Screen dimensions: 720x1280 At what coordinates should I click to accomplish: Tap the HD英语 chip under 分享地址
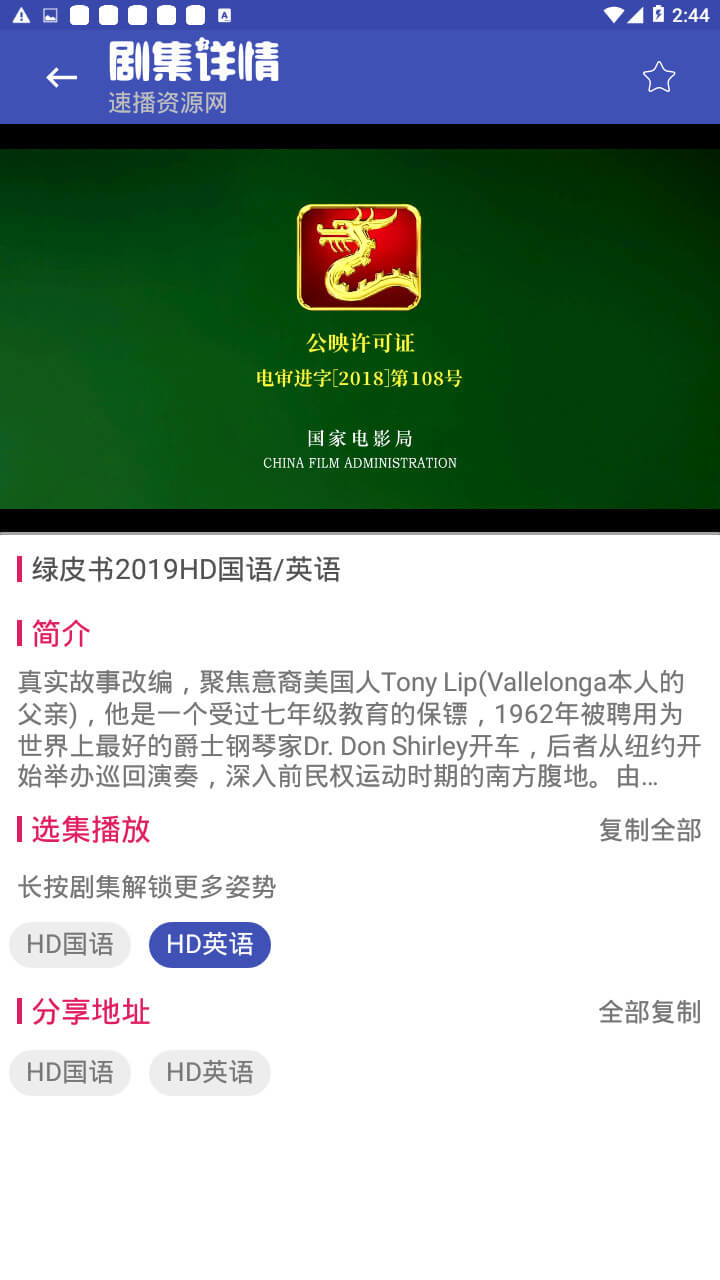point(210,1073)
